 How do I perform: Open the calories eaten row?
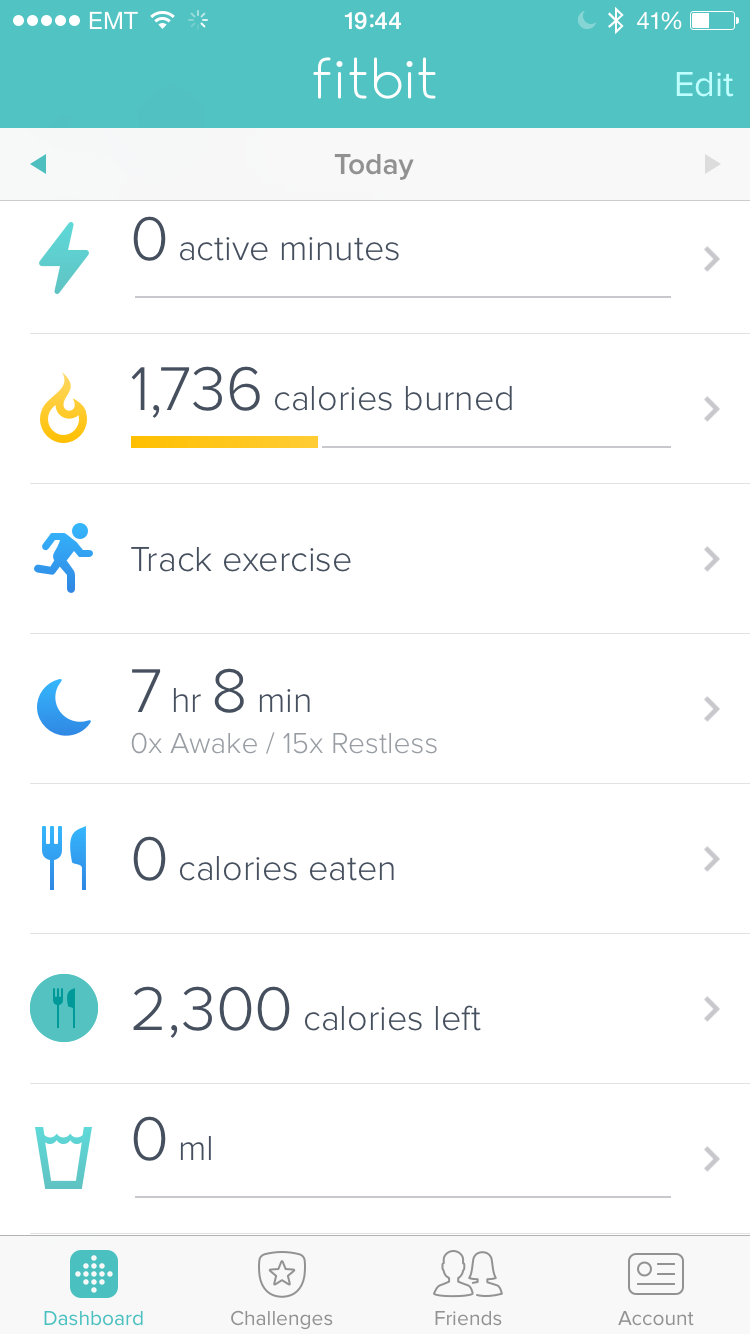click(x=375, y=859)
